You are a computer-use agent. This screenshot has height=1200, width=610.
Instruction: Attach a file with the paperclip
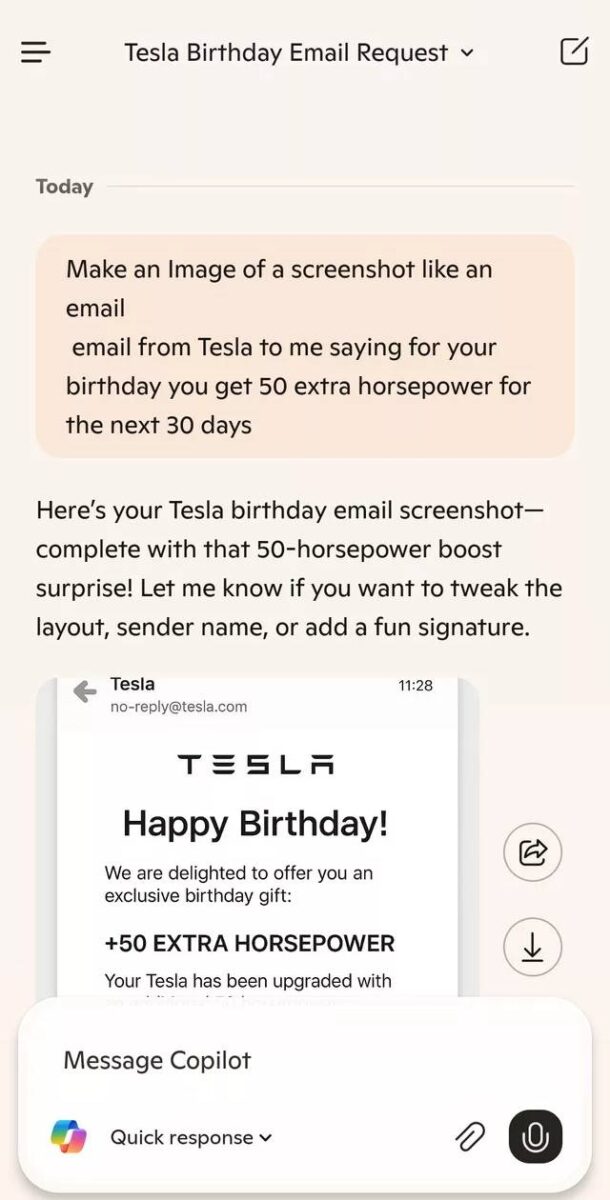tap(470, 1136)
